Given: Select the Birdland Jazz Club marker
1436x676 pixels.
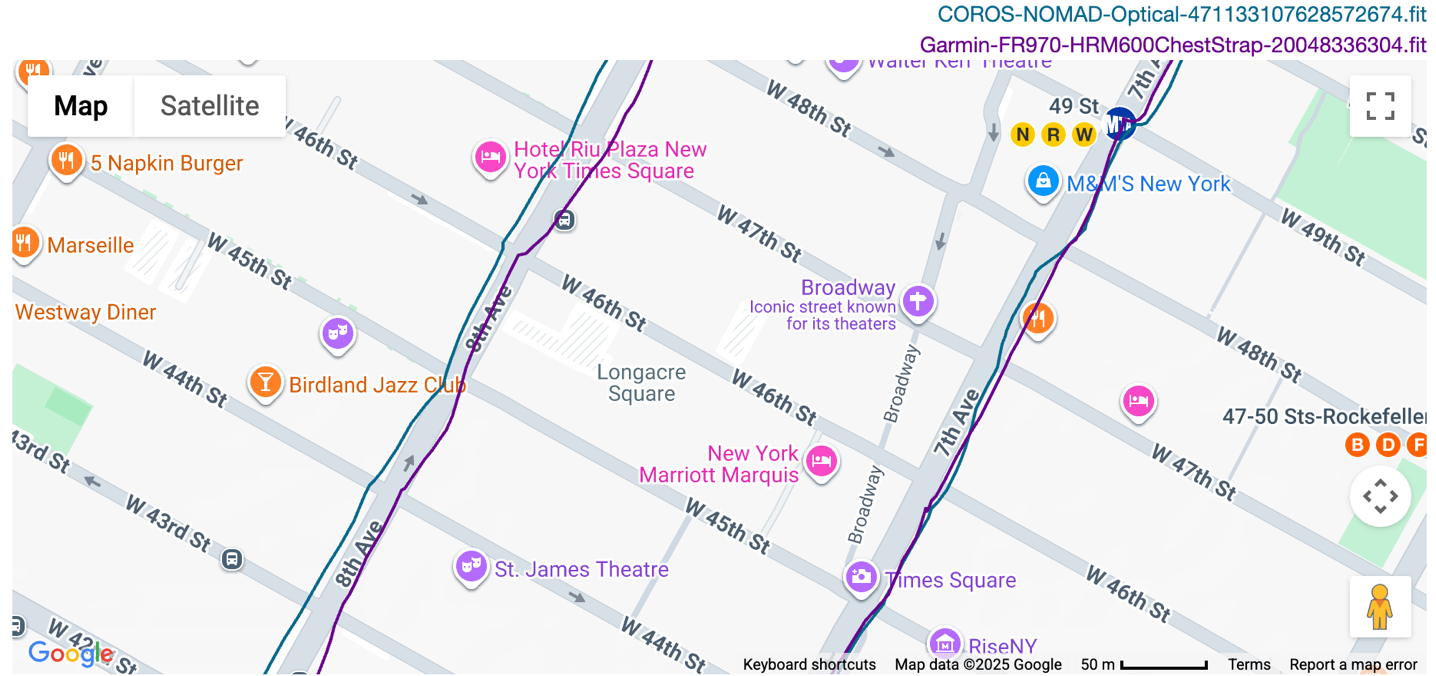Looking at the screenshot, I should pos(265,382).
